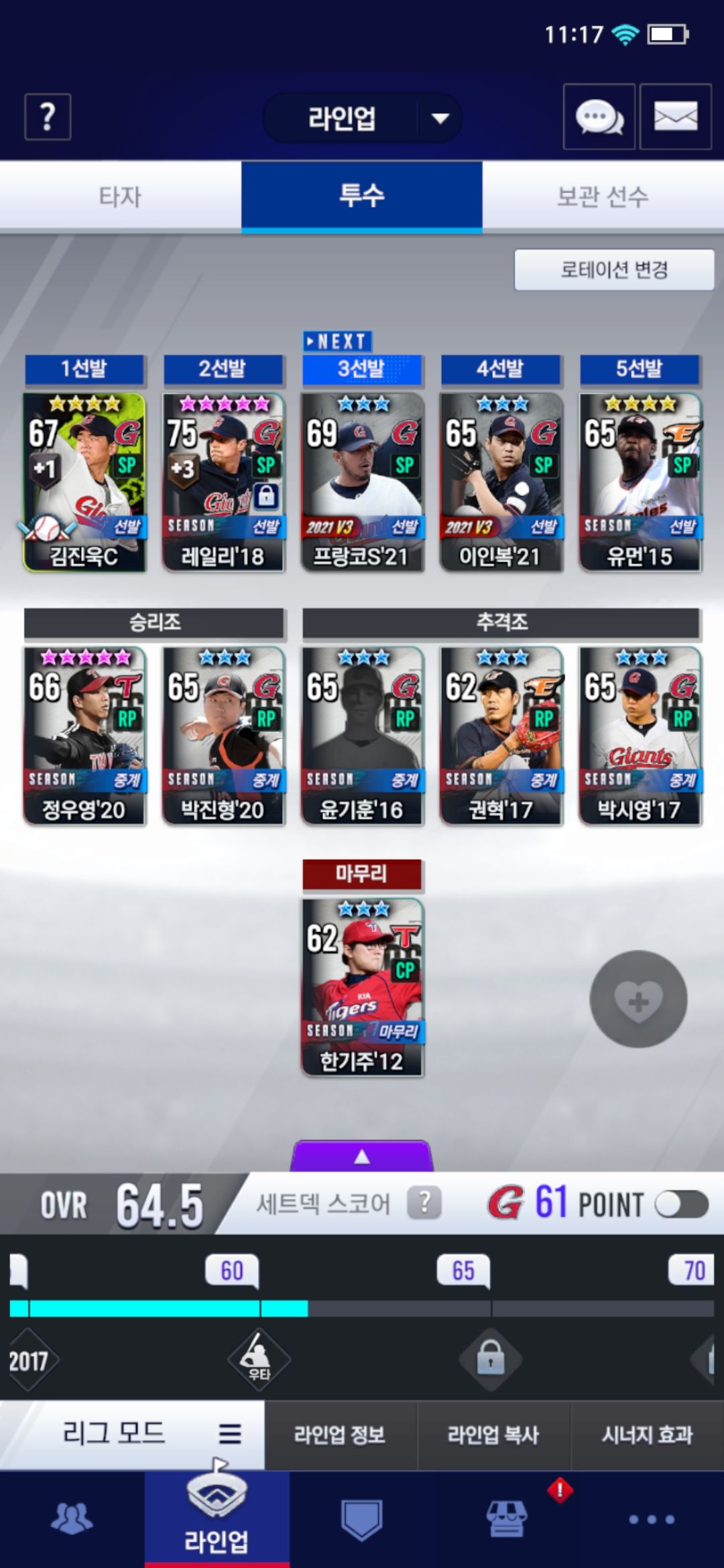This screenshot has height=1568, width=724.
Task: Select the 유먼'15 fifth starter card
Action: click(x=640, y=482)
